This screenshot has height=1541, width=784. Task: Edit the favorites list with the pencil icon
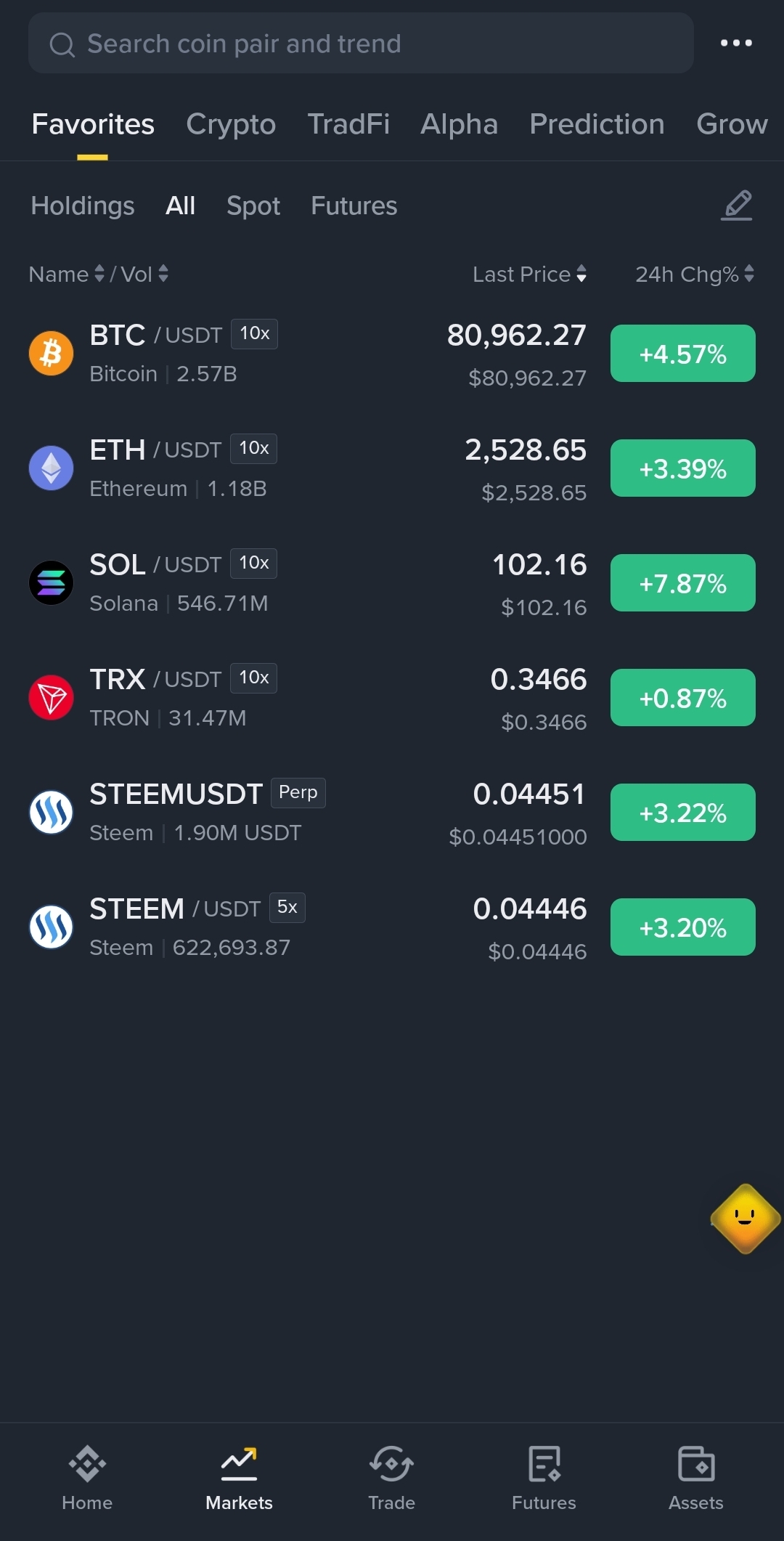click(x=737, y=206)
